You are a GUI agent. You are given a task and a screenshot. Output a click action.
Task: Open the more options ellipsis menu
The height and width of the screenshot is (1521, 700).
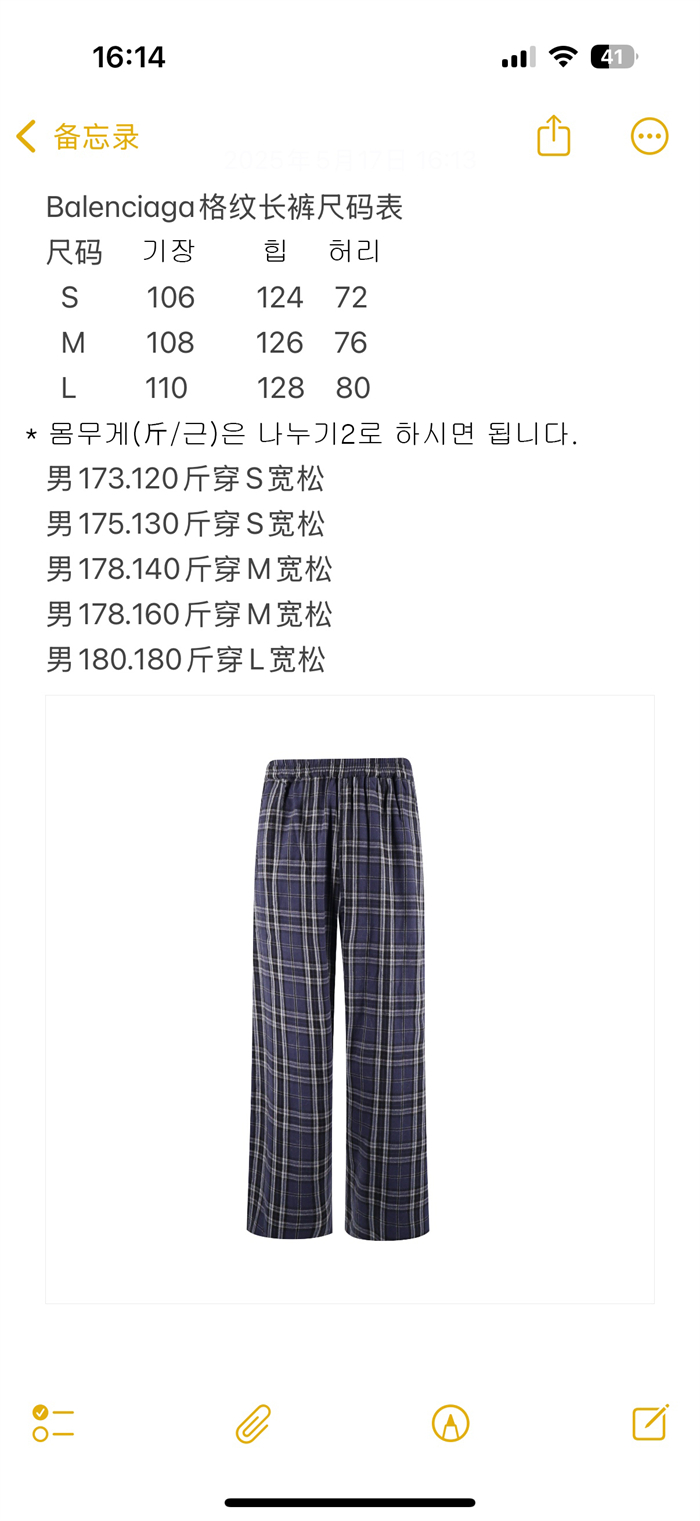coord(649,136)
